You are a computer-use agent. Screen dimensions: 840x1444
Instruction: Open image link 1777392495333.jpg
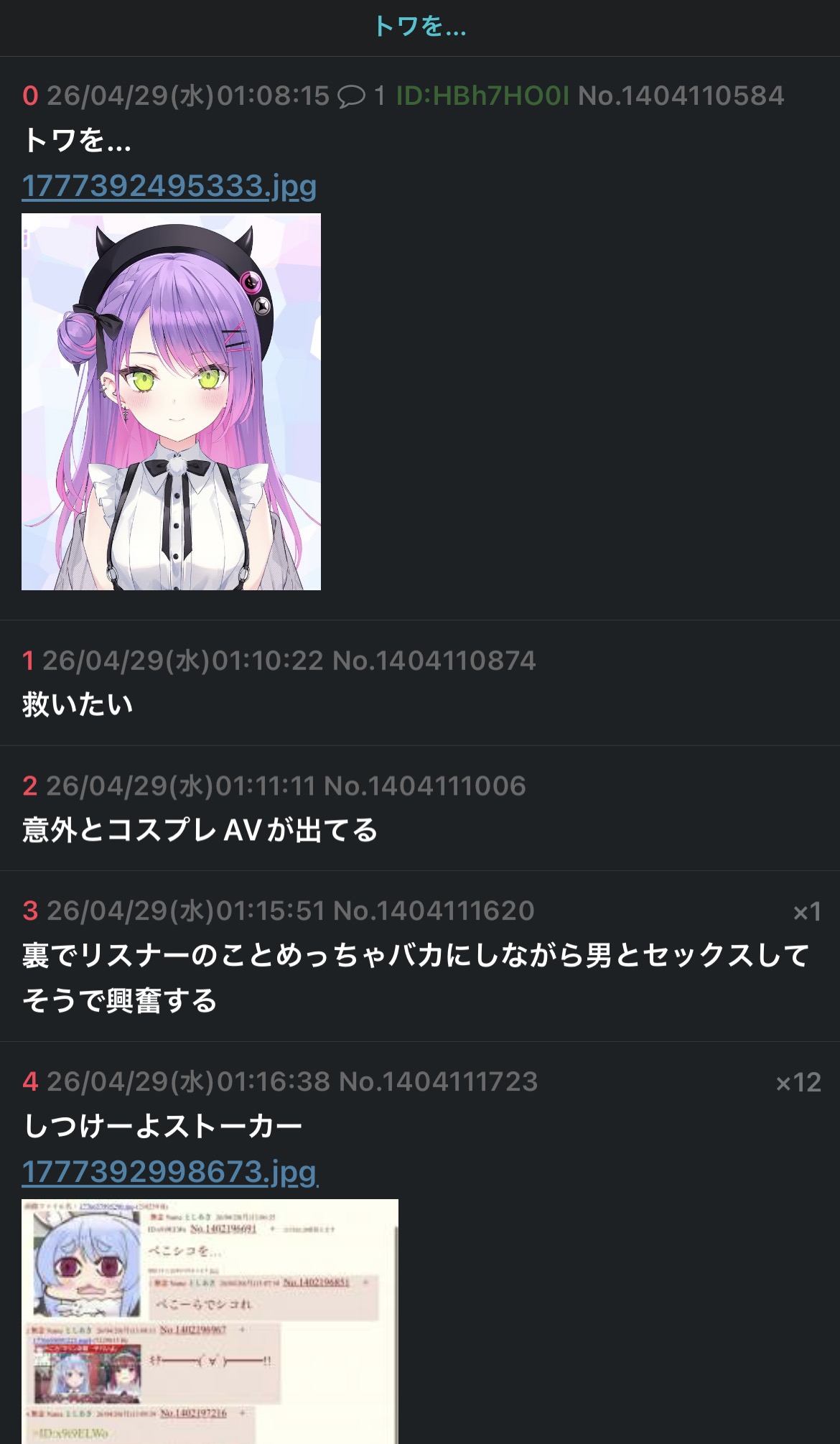(169, 186)
